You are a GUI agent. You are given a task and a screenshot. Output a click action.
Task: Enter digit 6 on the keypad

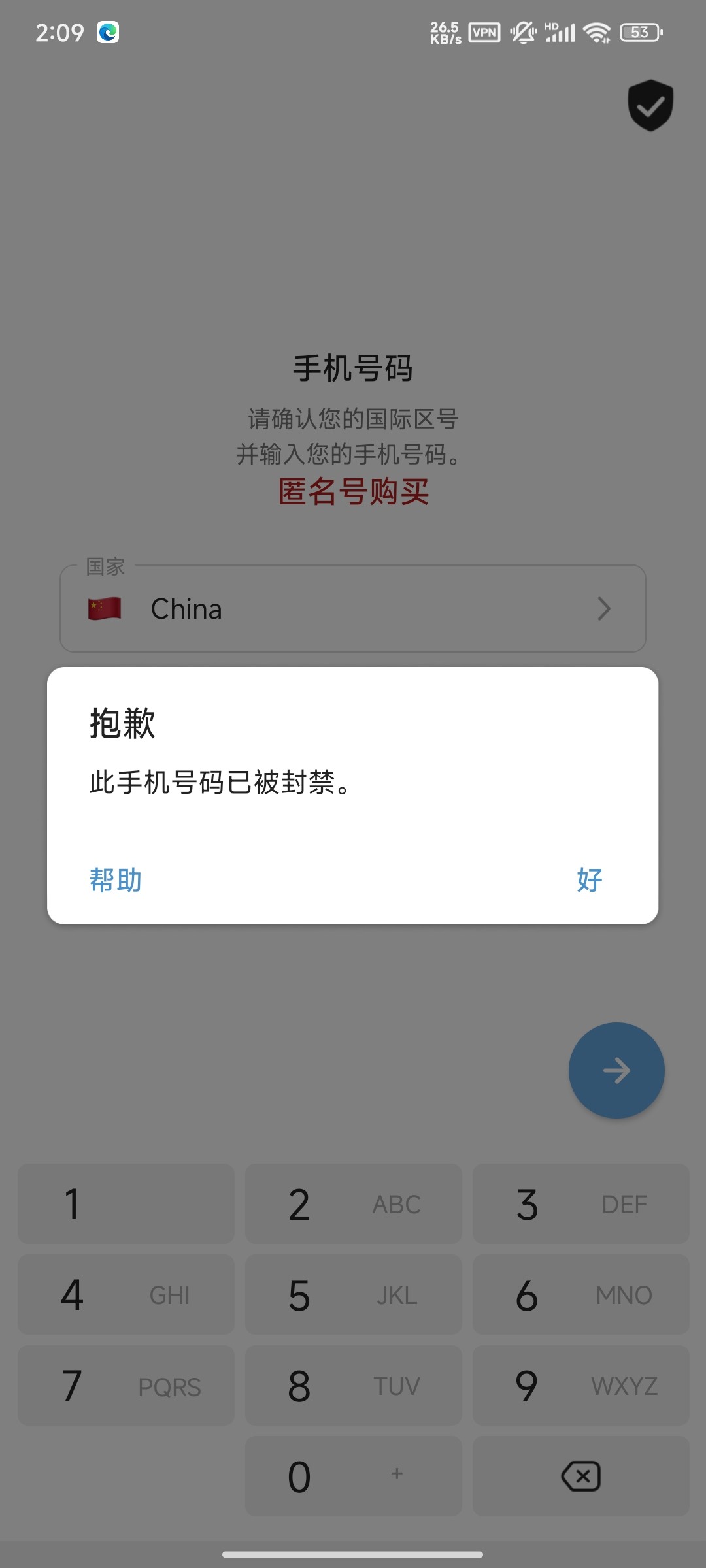click(580, 1294)
